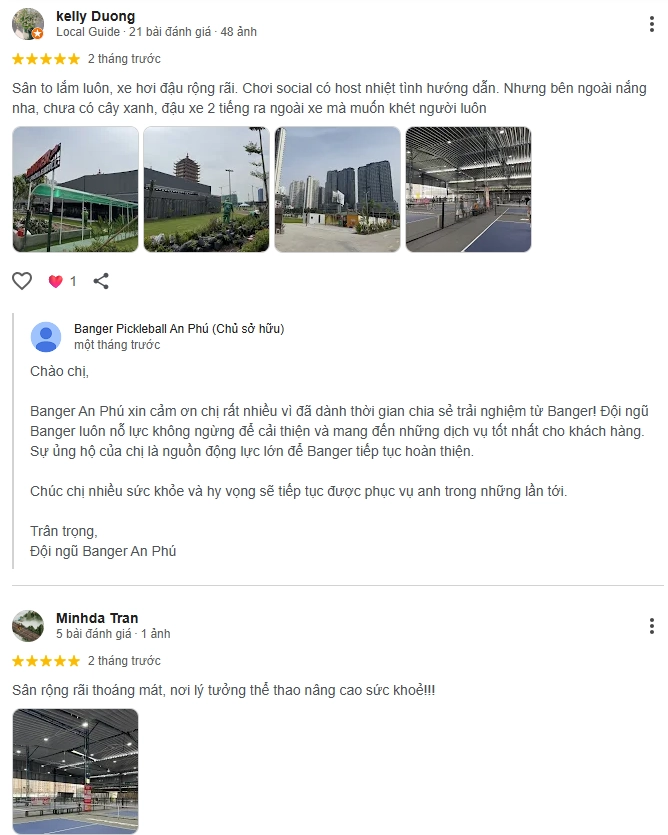View Minhda Tran's court photo

click(x=75, y=771)
